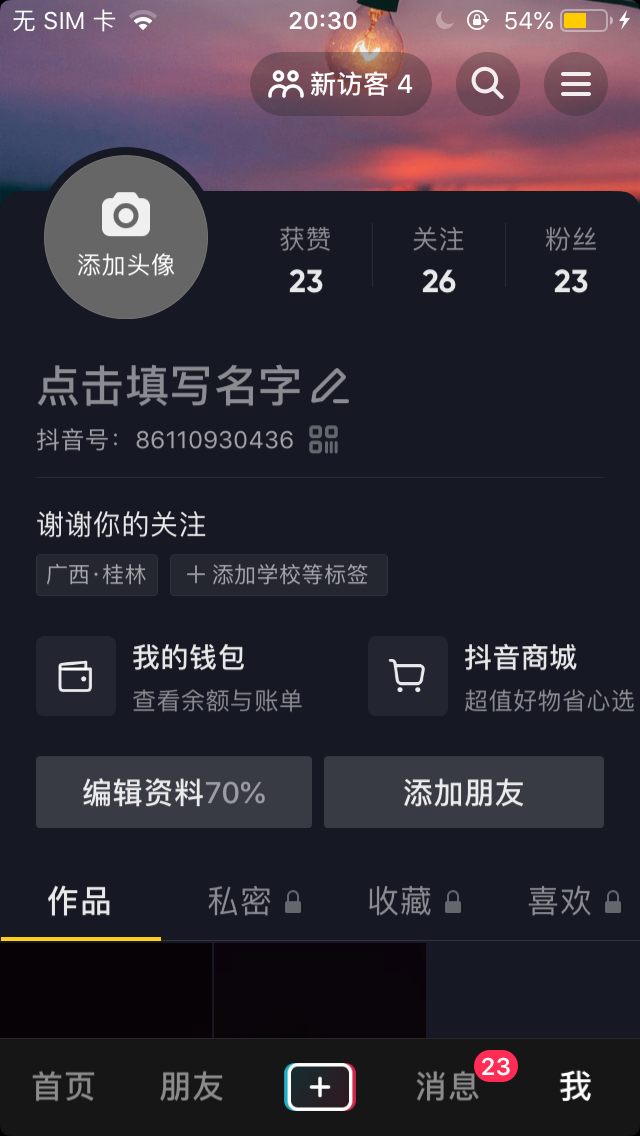This screenshot has width=640, height=1136.
Task: Go to the 首页 home tab
Action: (64, 1087)
